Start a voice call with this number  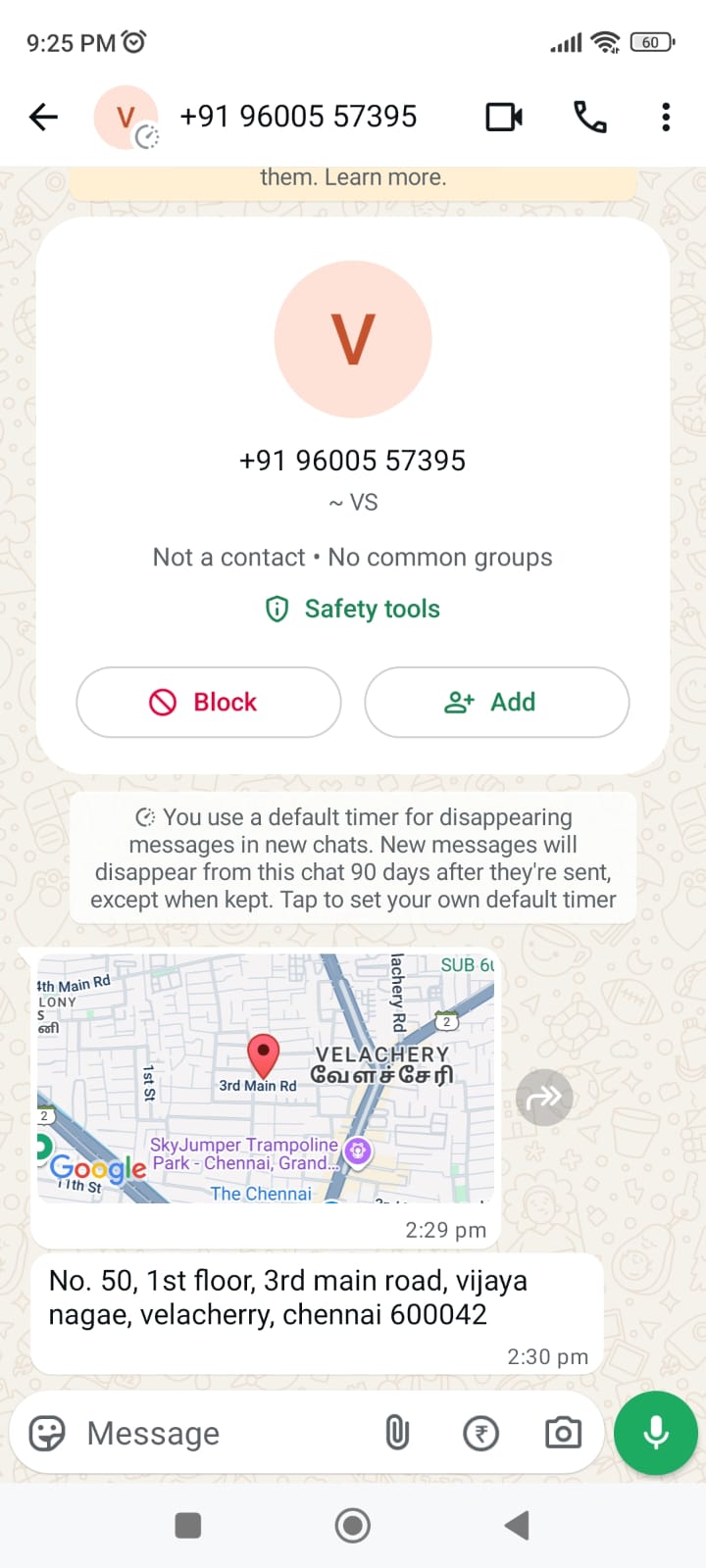589,118
